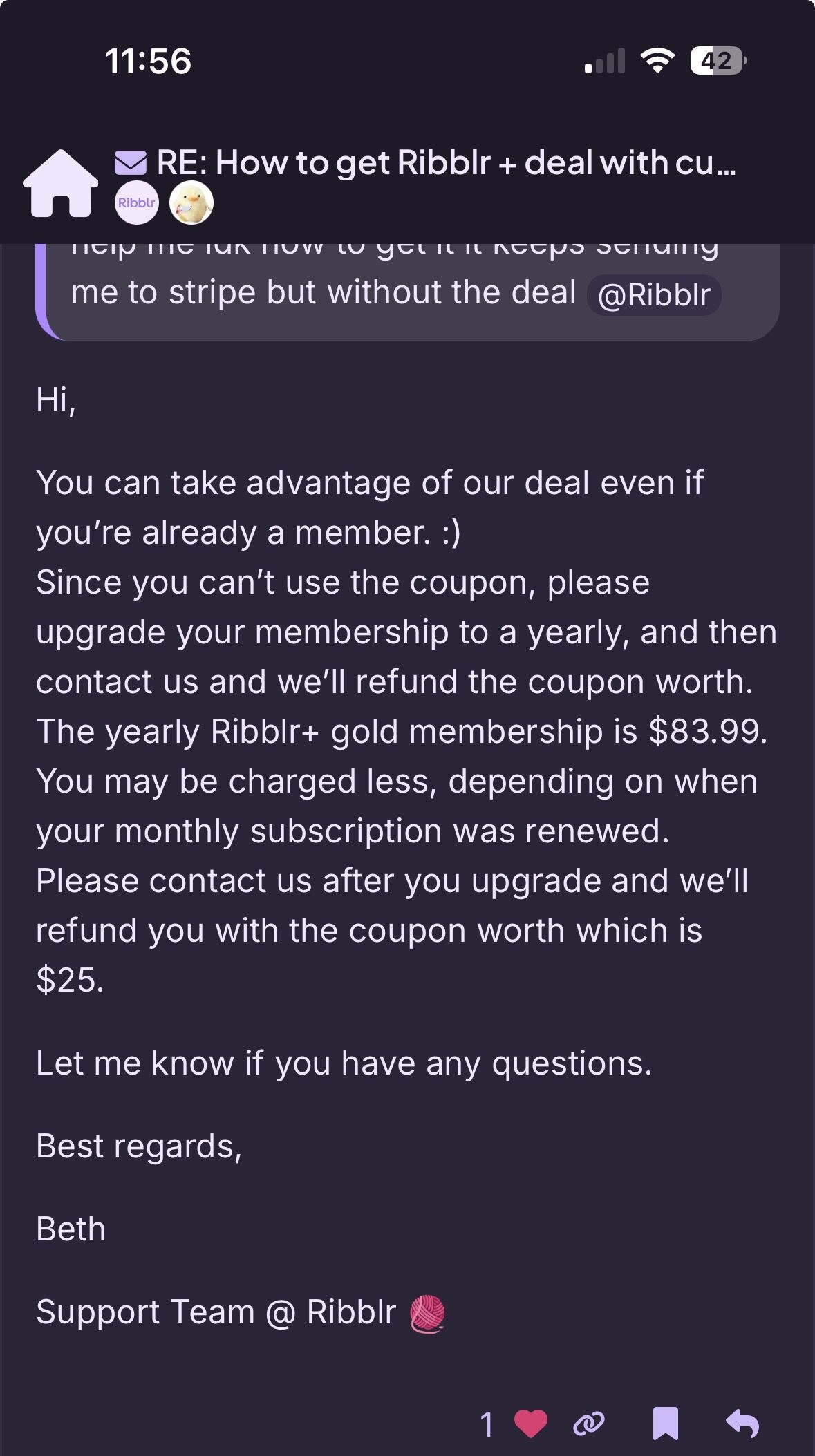Go to the home page icon
Image resolution: width=815 pixels, height=1456 pixels.
(x=61, y=184)
